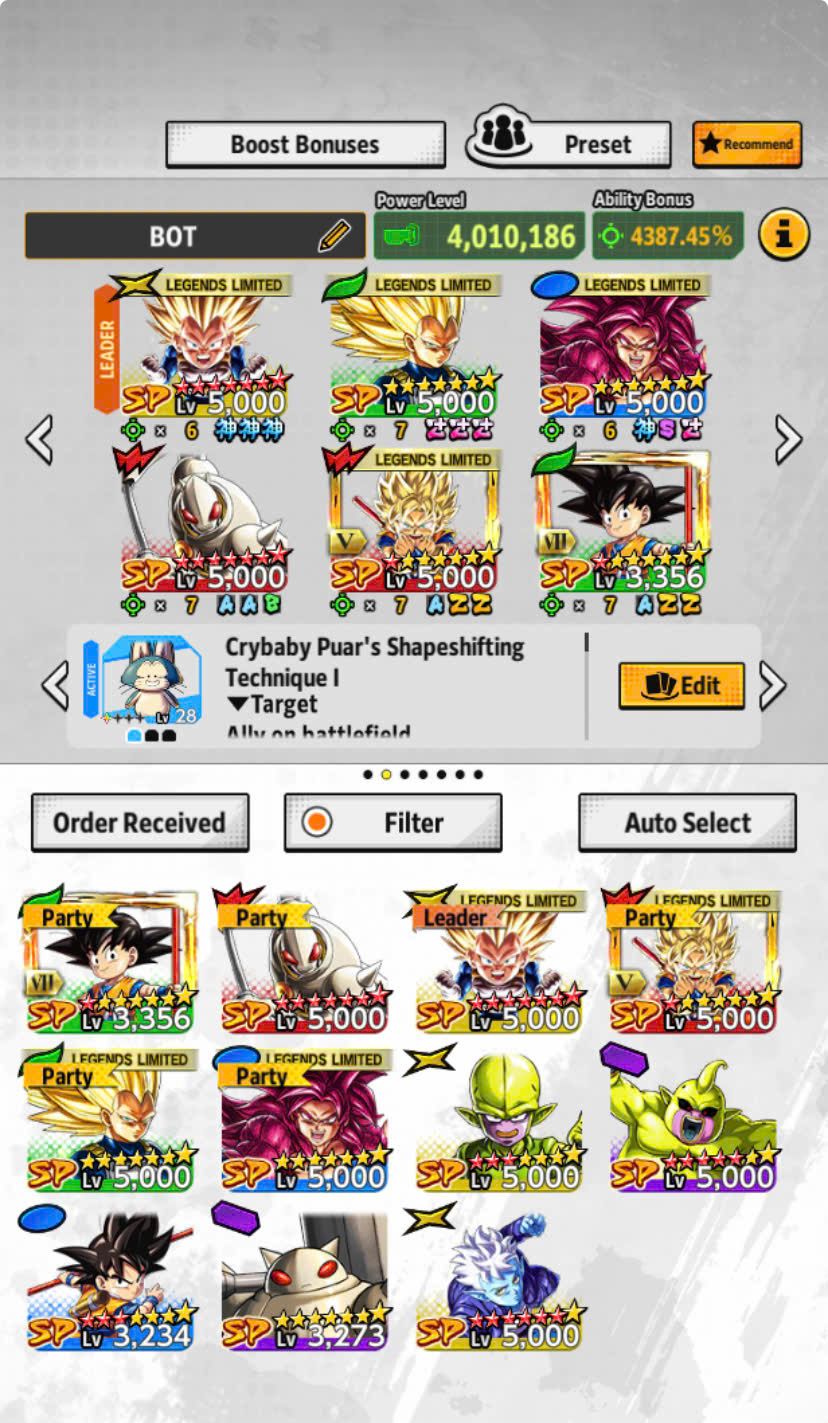Open Boost Bonuses
Image resolution: width=828 pixels, height=1423 pixels.
coord(305,144)
